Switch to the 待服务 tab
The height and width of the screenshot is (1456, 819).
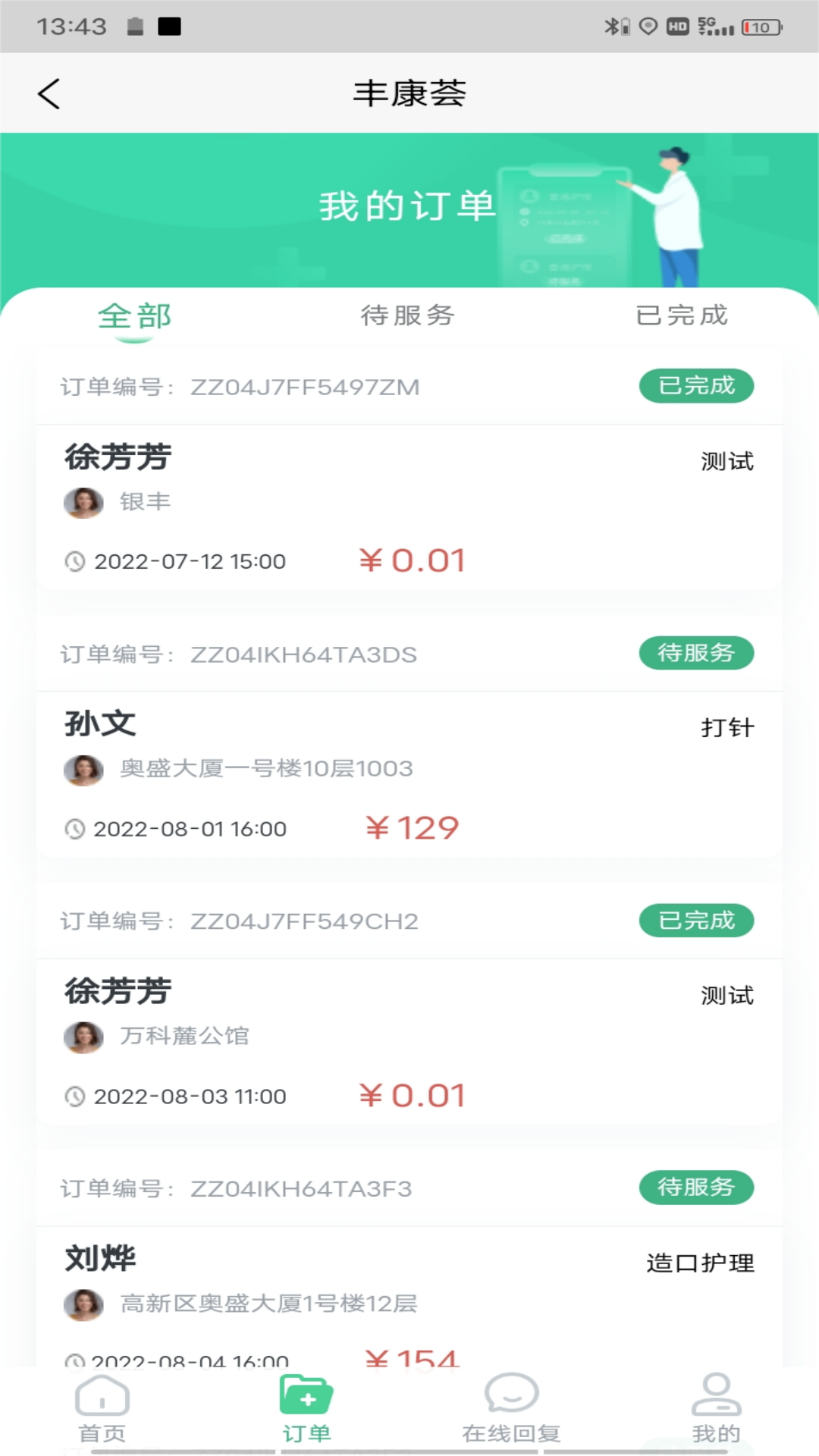point(407,316)
